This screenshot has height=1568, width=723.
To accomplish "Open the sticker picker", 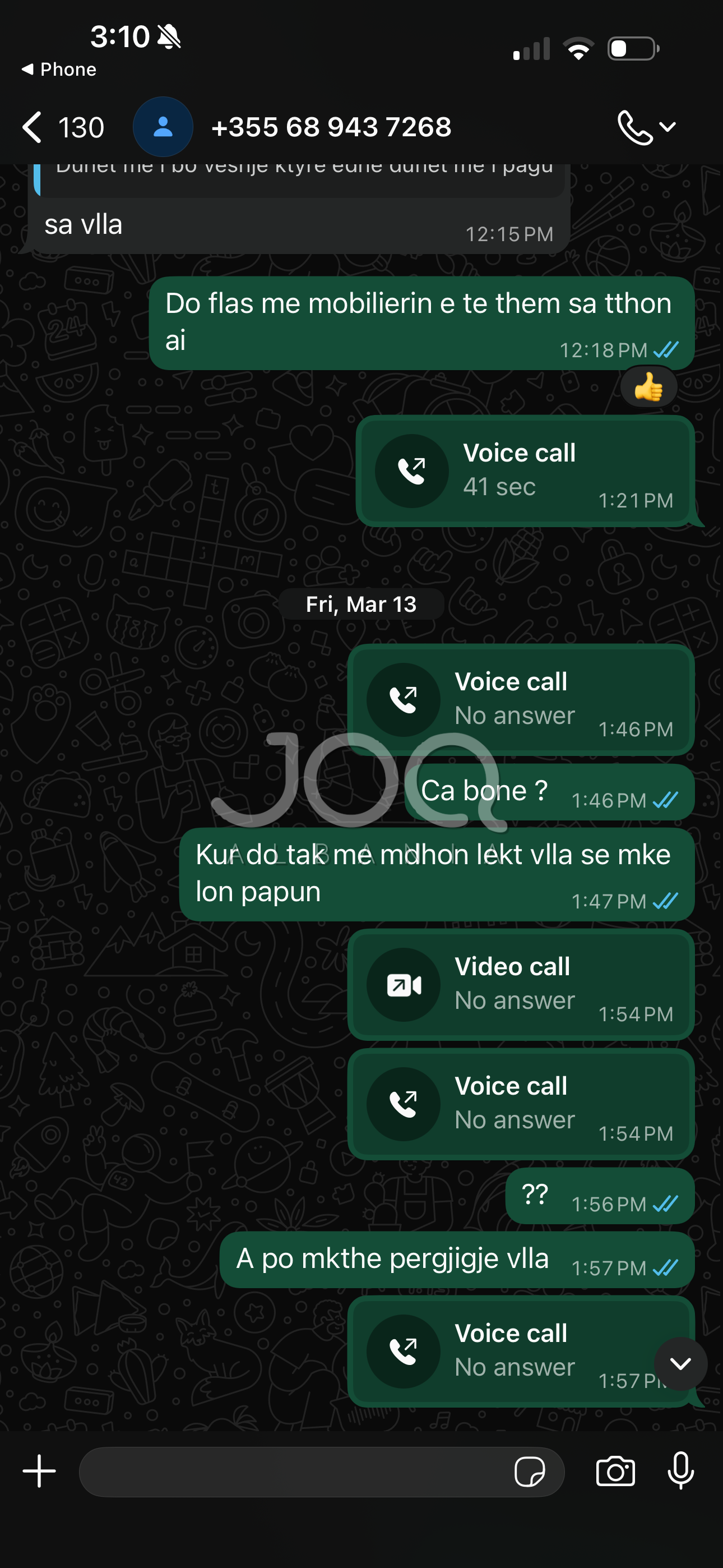I will (x=530, y=1471).
